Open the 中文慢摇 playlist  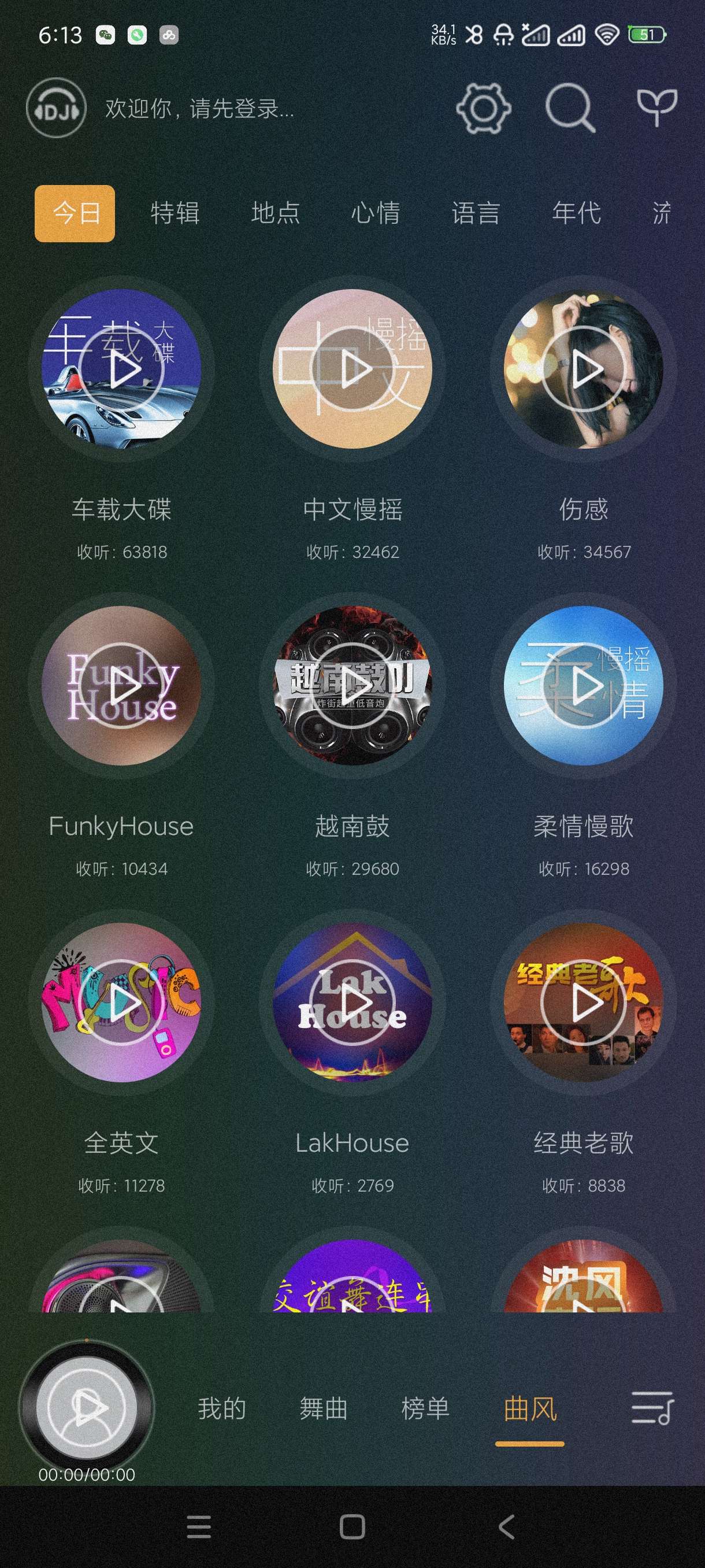pos(352,369)
